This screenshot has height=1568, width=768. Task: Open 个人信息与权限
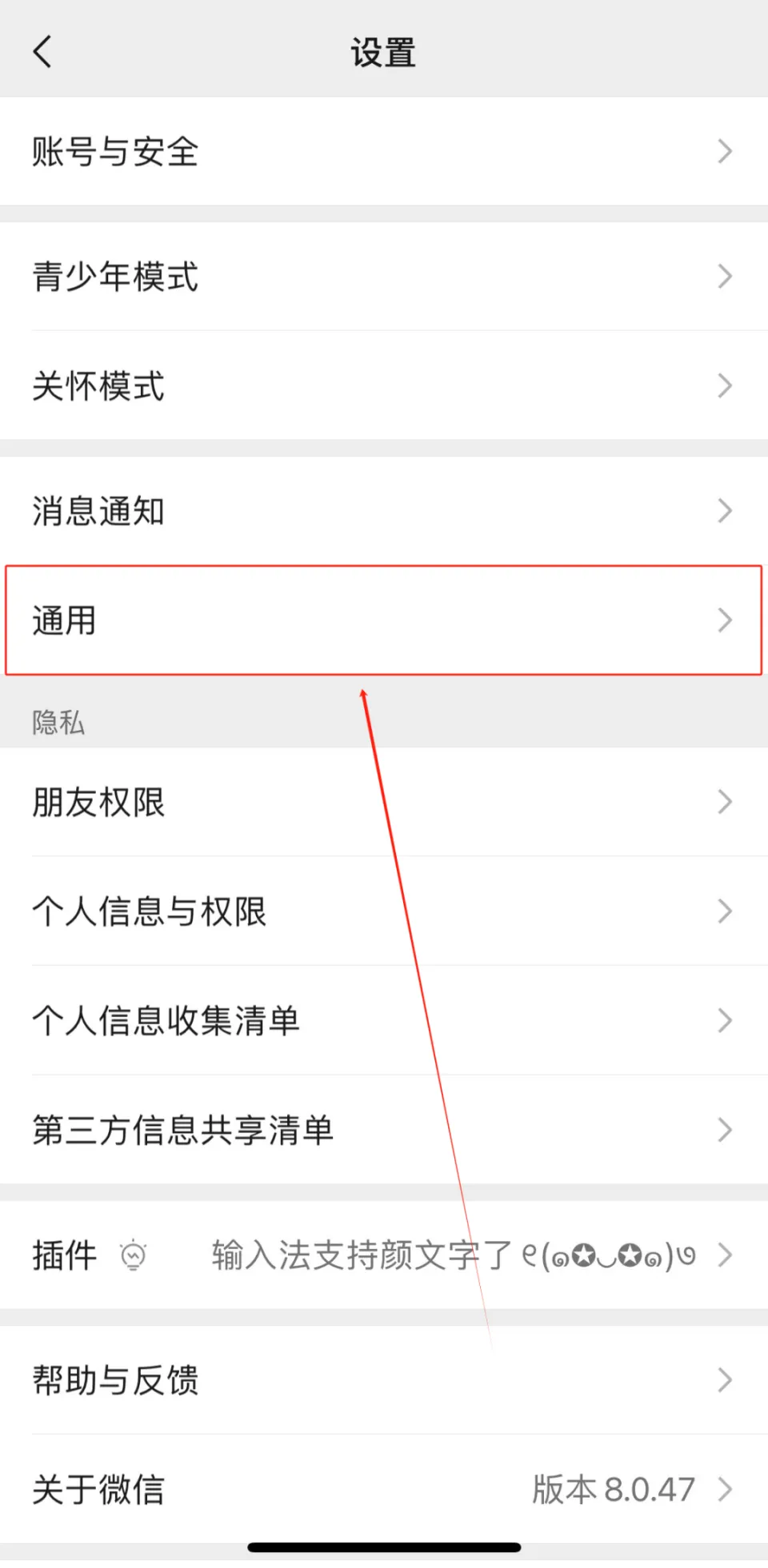[384, 912]
